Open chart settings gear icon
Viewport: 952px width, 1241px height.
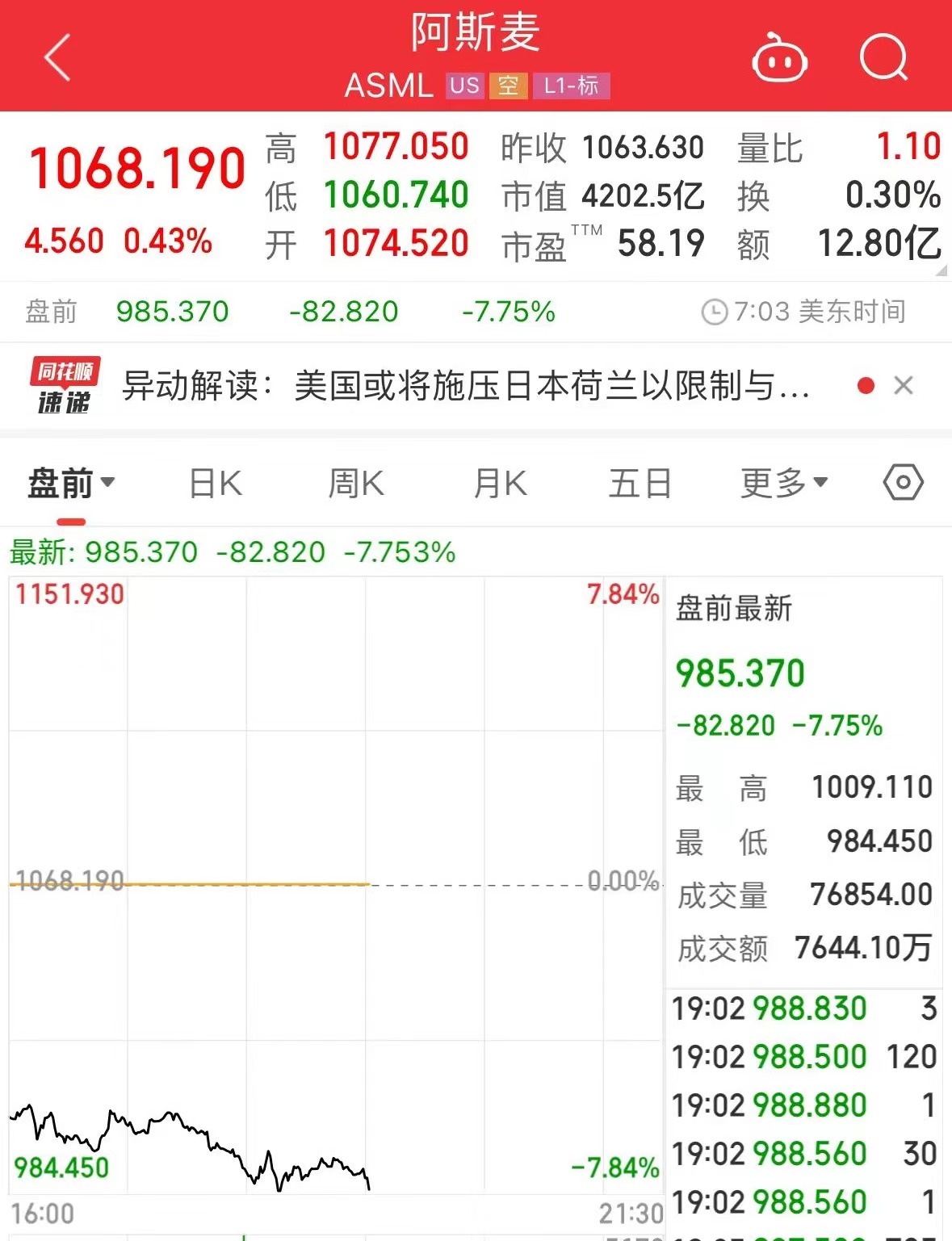(x=902, y=482)
